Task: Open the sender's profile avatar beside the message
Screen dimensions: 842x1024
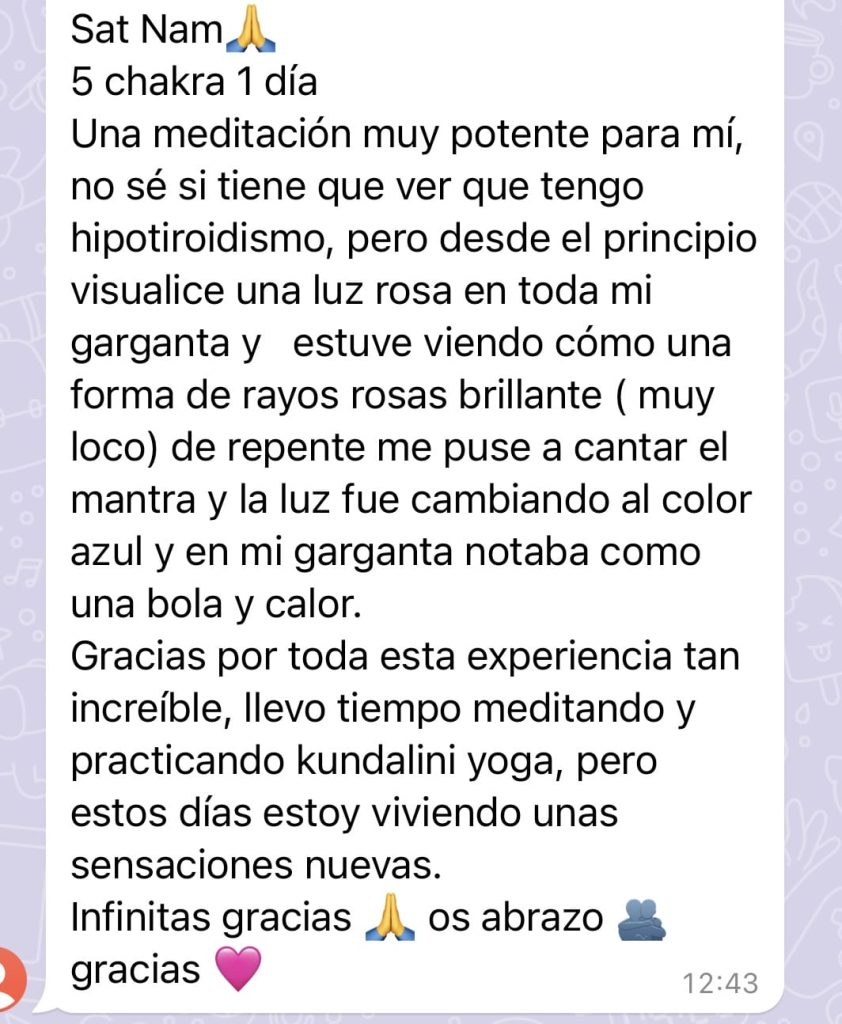Action: (12, 982)
